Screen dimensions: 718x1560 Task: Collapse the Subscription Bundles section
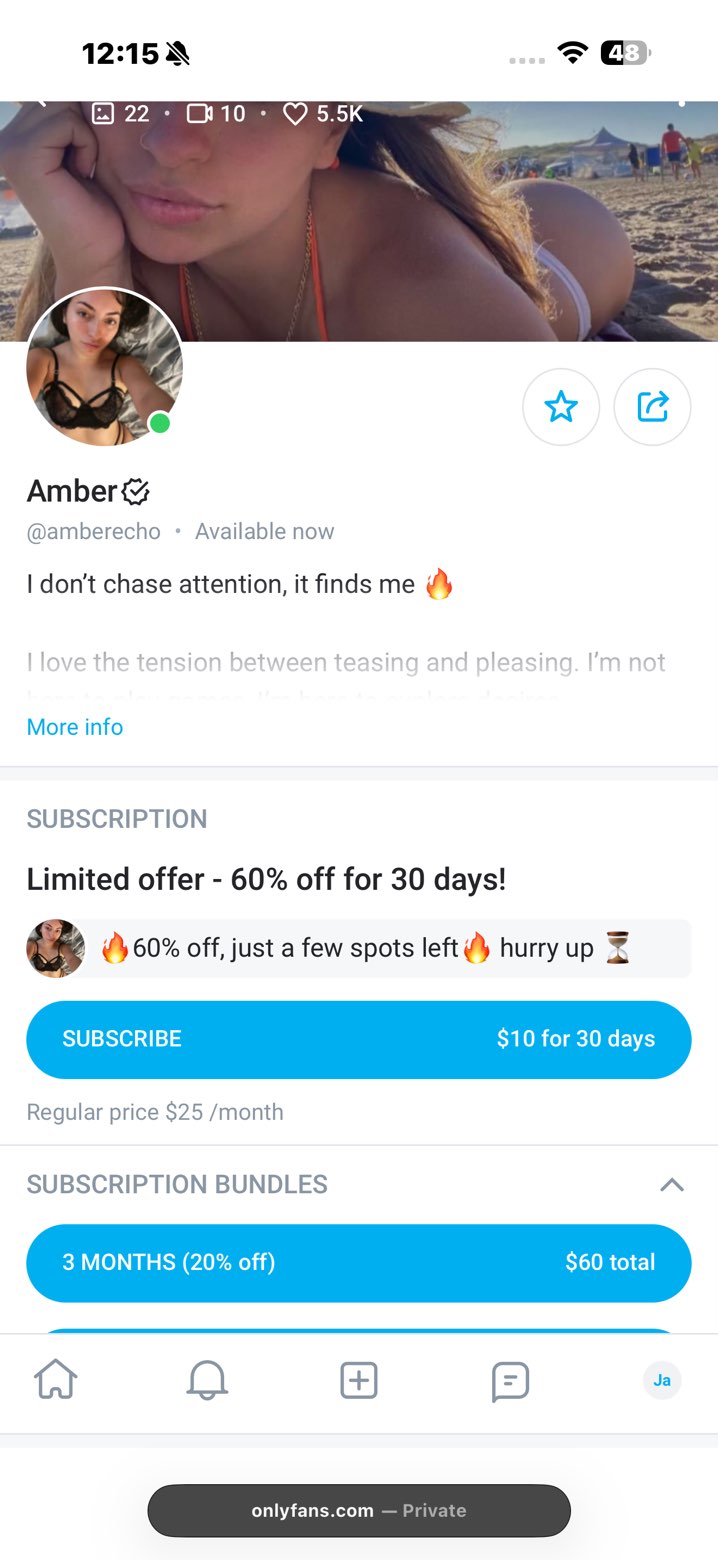click(672, 1185)
